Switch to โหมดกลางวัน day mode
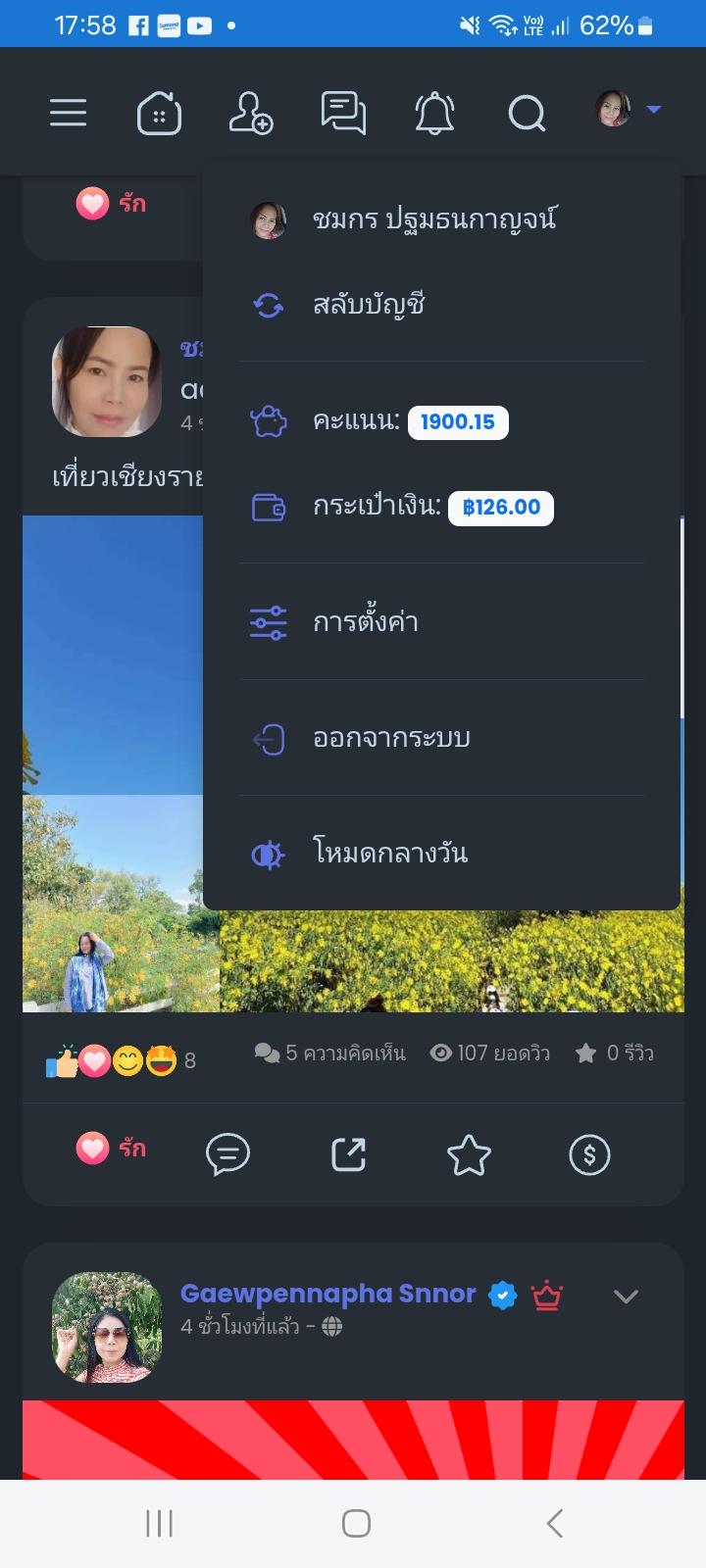The image size is (706, 1568). click(389, 854)
